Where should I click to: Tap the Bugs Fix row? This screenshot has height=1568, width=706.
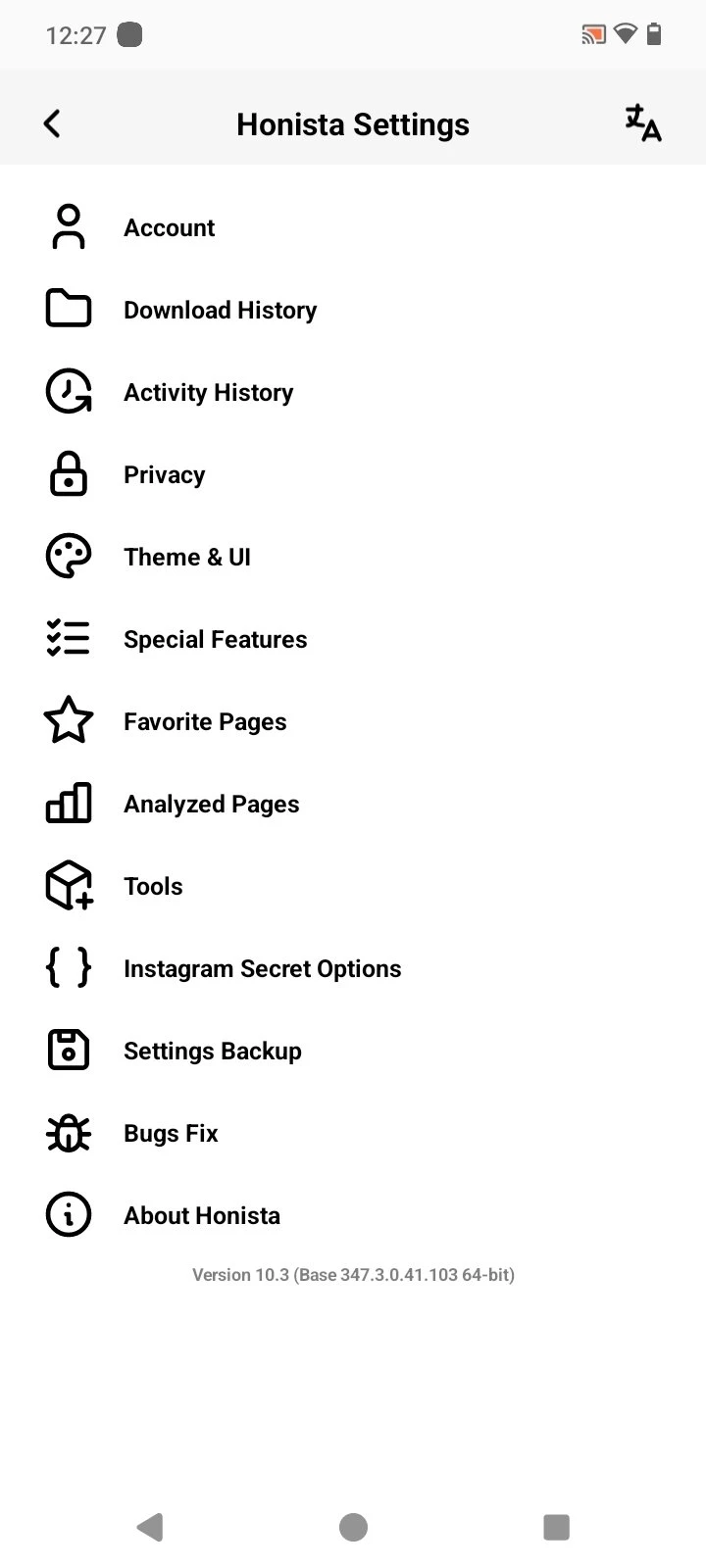point(171,1133)
